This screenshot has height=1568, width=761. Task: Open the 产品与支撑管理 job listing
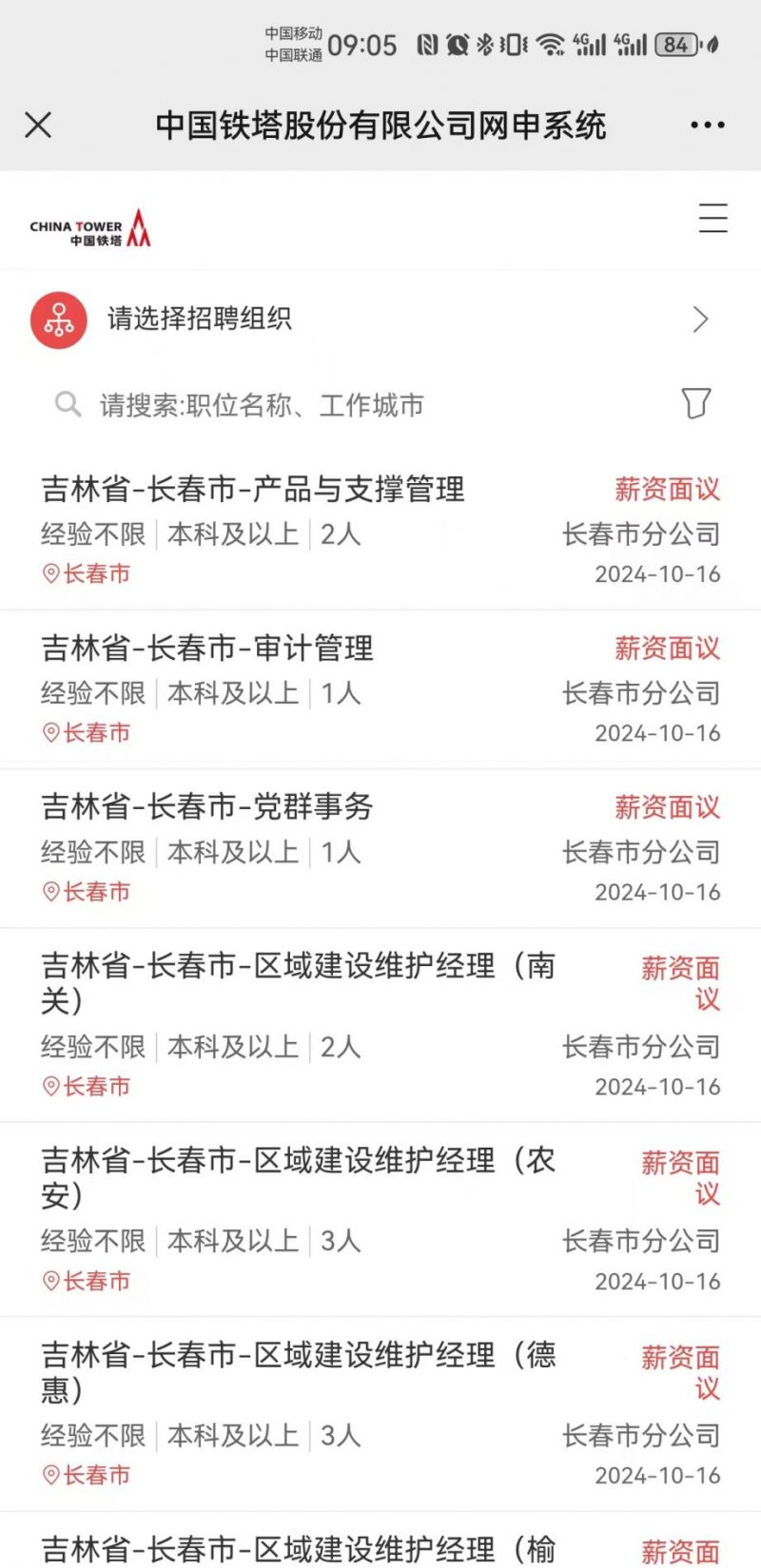380,531
